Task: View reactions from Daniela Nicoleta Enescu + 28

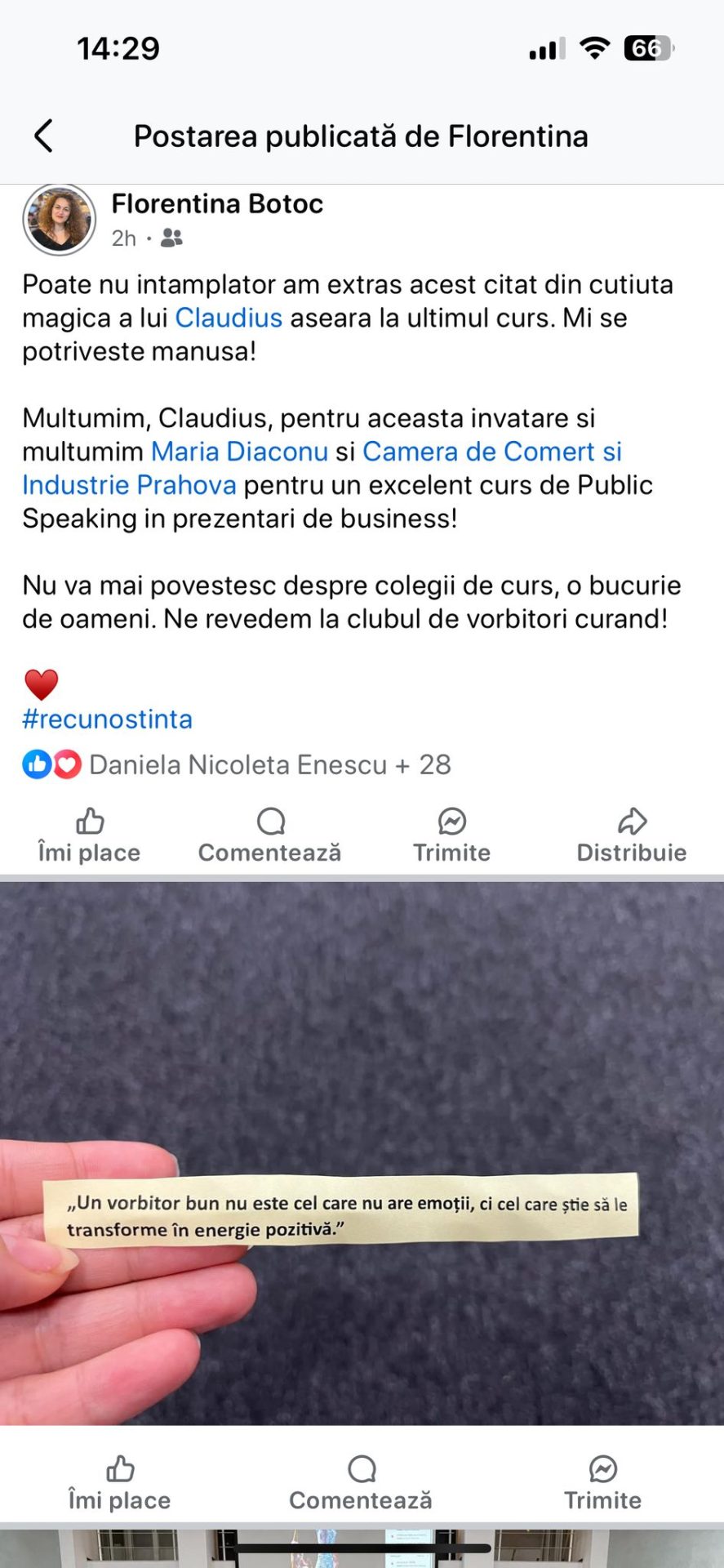Action: tap(269, 765)
